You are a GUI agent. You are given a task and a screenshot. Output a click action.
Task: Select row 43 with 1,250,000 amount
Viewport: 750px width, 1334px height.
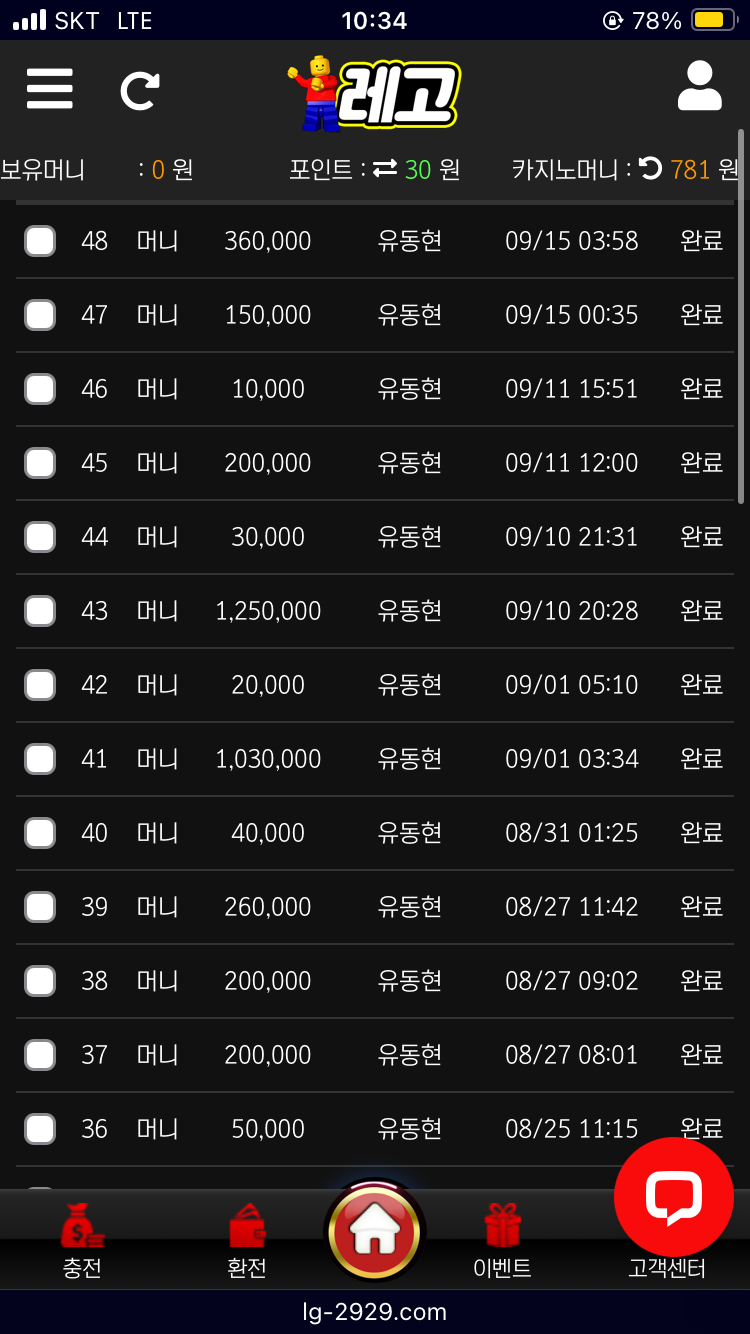[40, 611]
